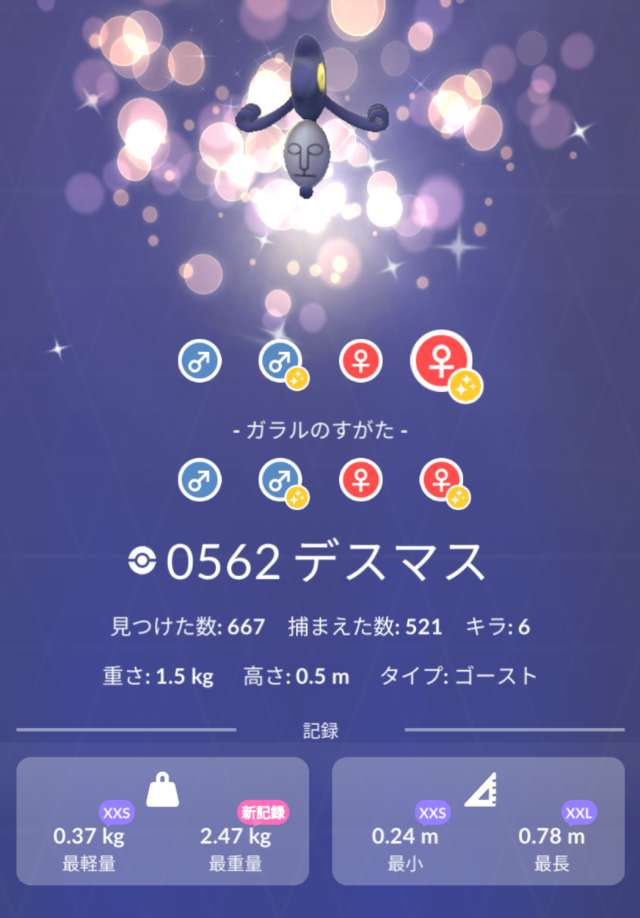View the male form under ガラルのすがた
The image size is (640, 918).
pos(200,481)
